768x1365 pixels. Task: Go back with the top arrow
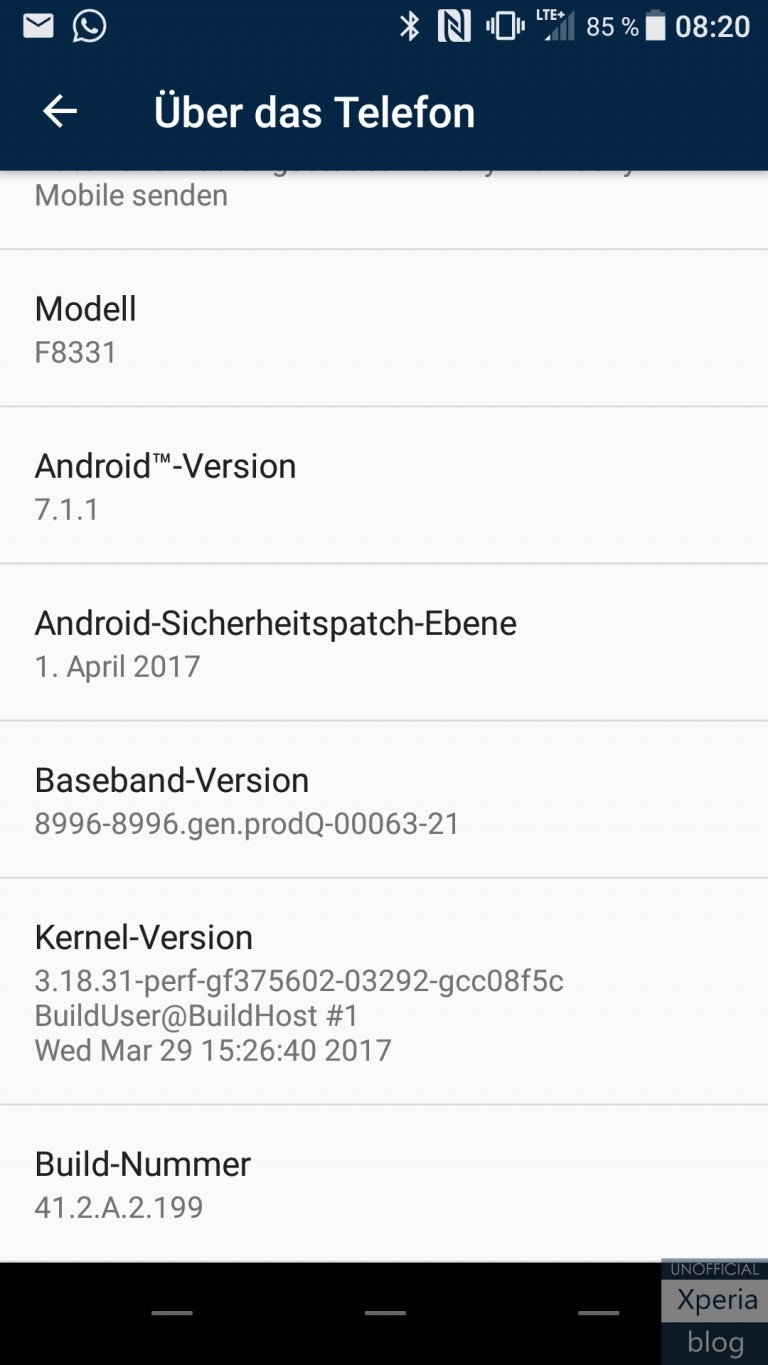pyautogui.click(x=60, y=111)
